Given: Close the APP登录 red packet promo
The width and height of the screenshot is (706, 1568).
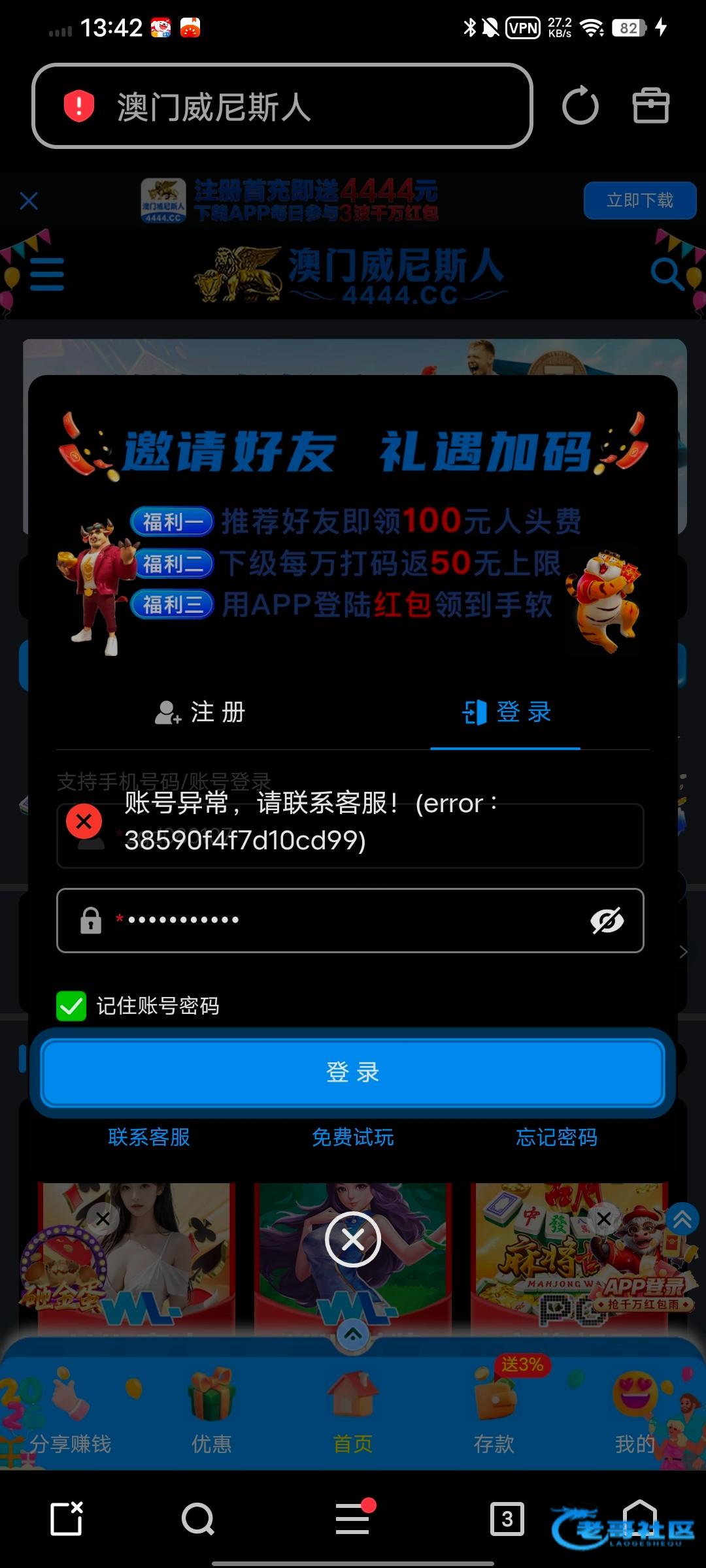Looking at the screenshot, I should [x=604, y=1218].
